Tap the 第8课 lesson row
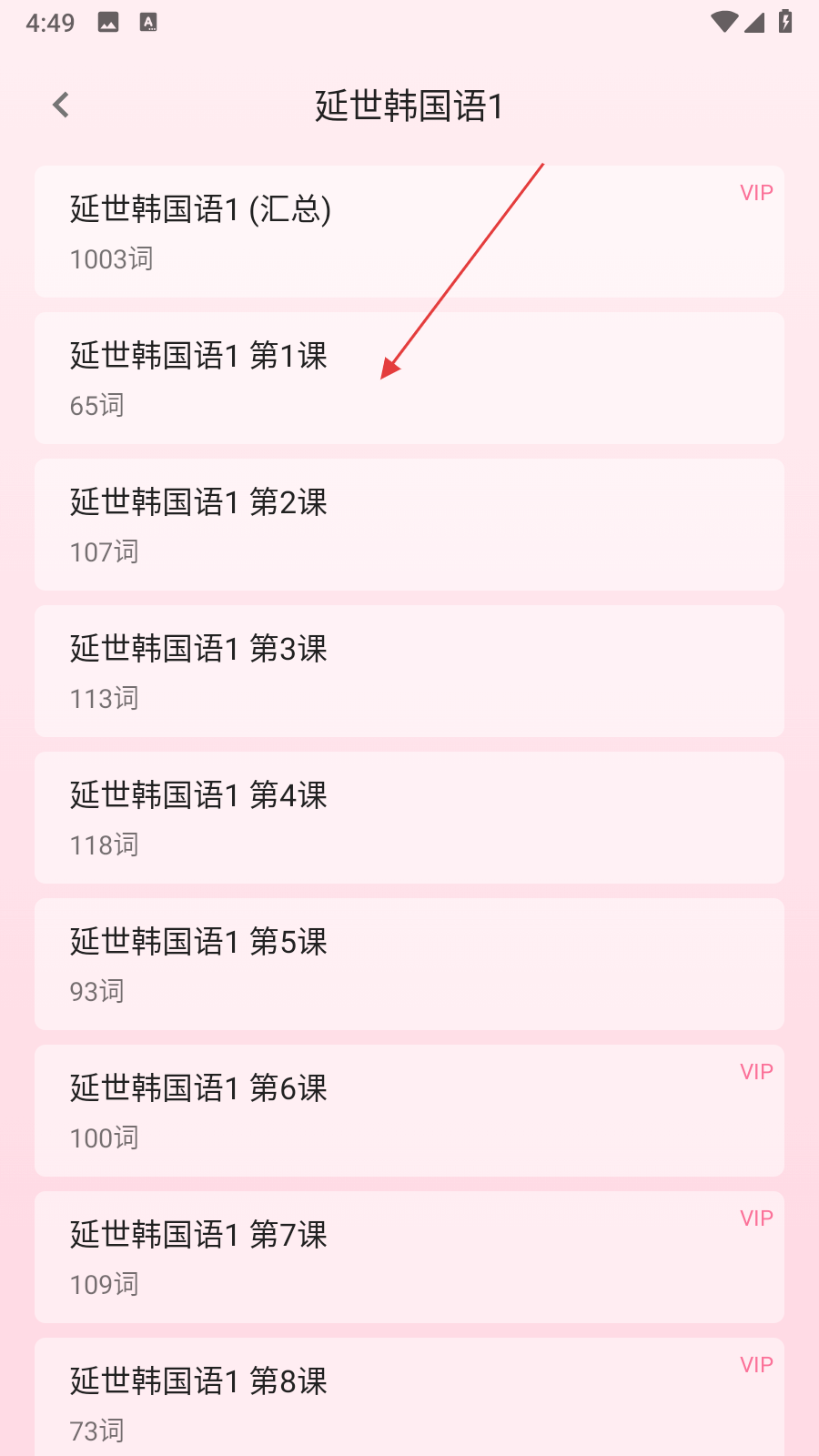Image resolution: width=819 pixels, height=1456 pixels. click(409, 1397)
